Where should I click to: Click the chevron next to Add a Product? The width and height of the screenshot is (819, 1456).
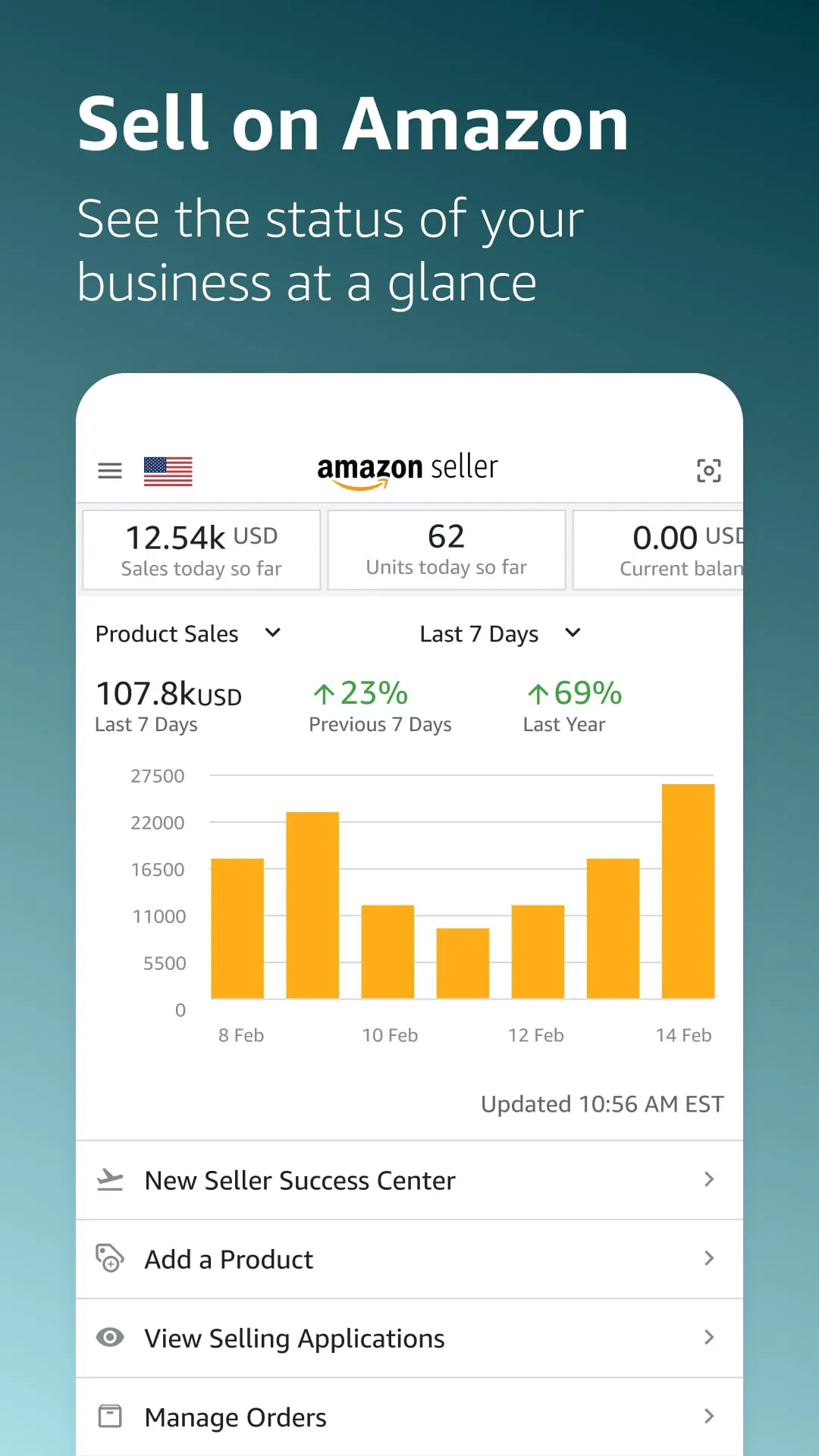tap(708, 1259)
